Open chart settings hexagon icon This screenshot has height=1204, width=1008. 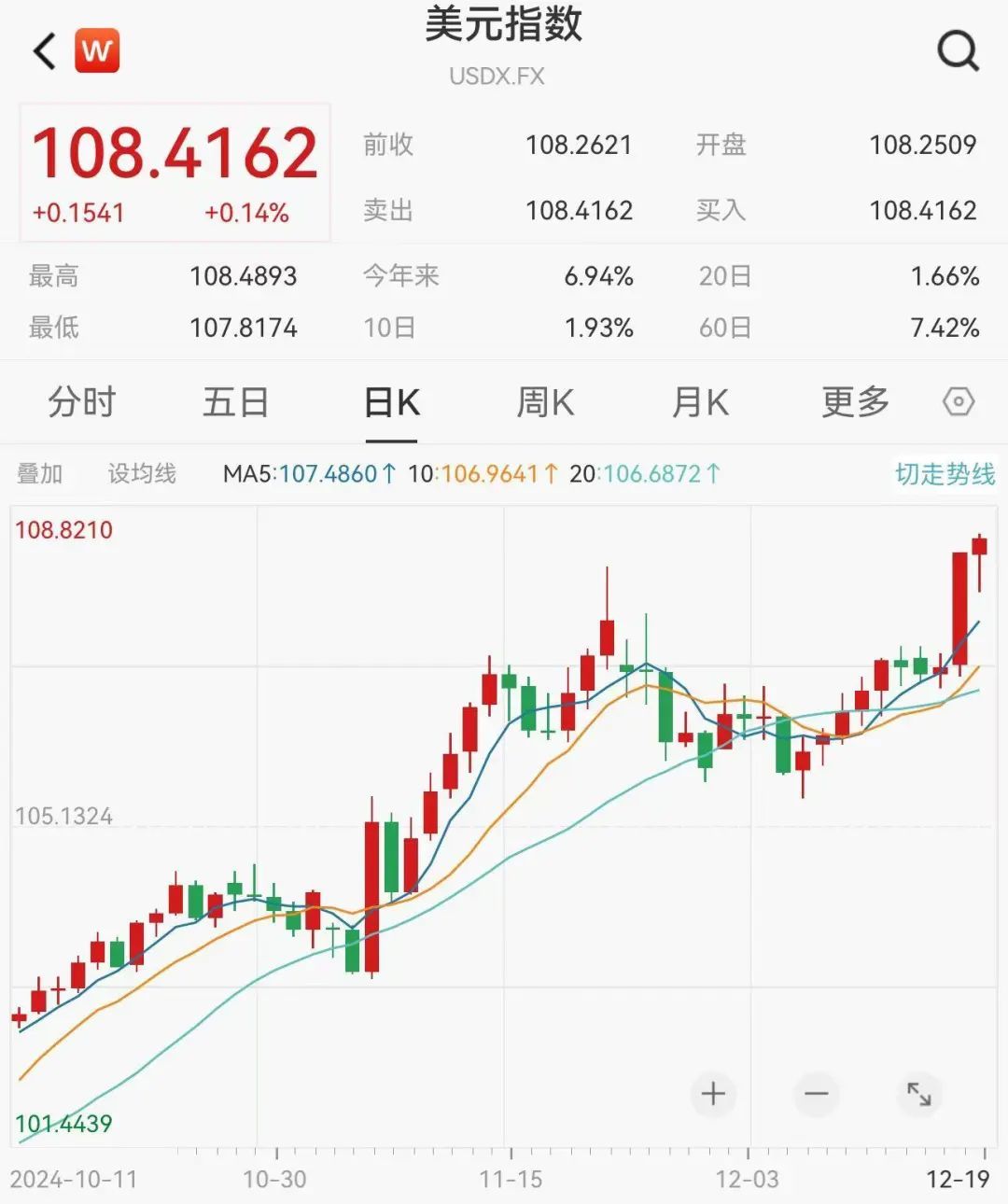pyautogui.click(x=959, y=402)
